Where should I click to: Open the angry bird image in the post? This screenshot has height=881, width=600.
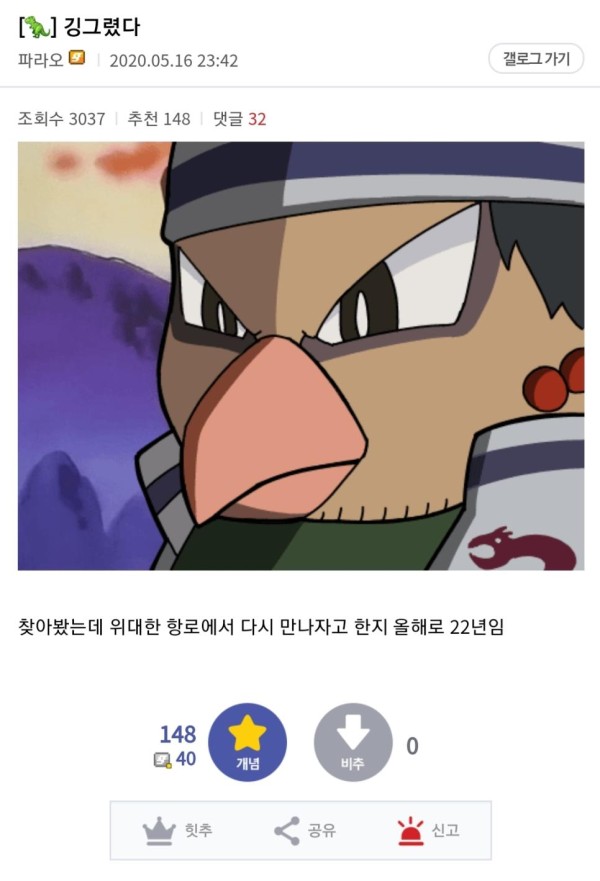(300, 356)
